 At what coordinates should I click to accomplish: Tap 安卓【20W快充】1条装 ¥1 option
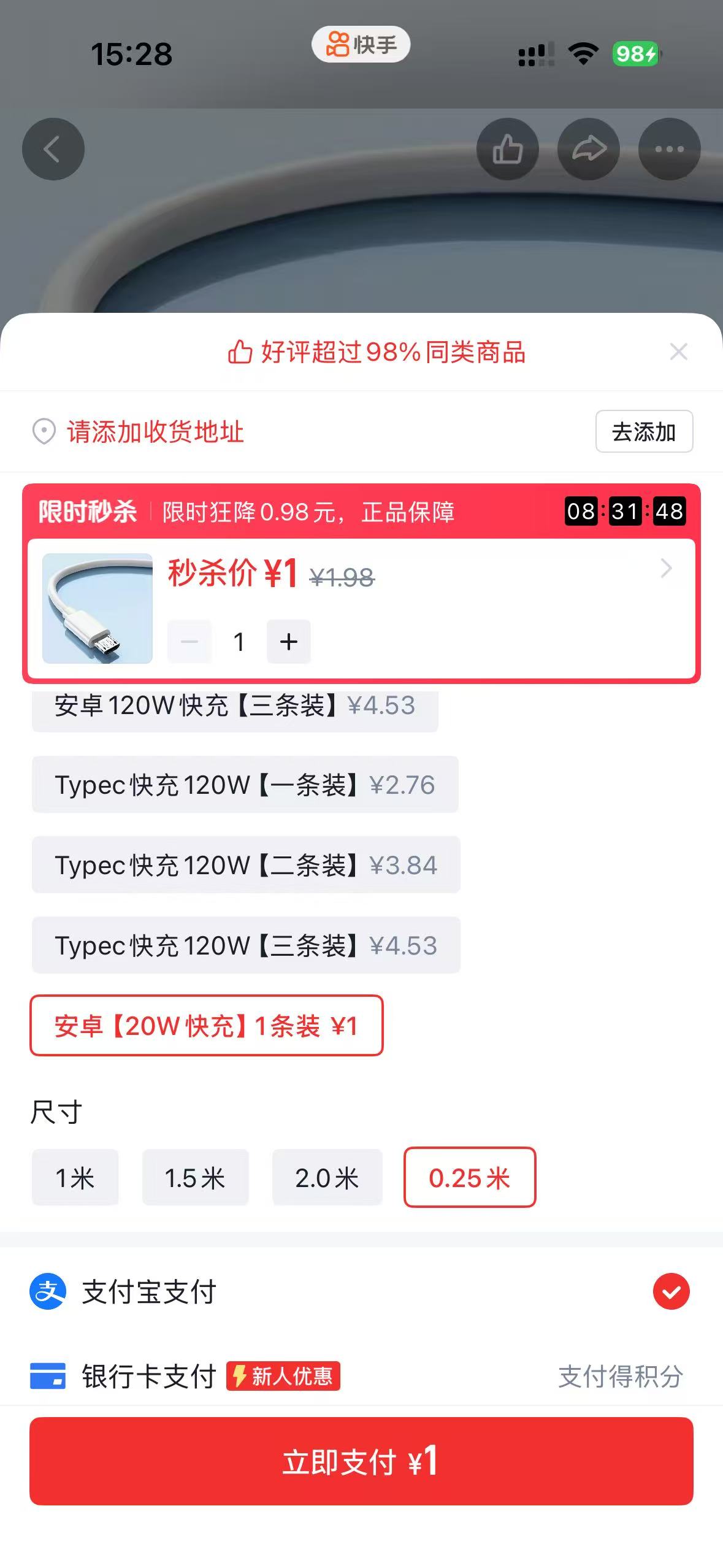[x=207, y=1026]
